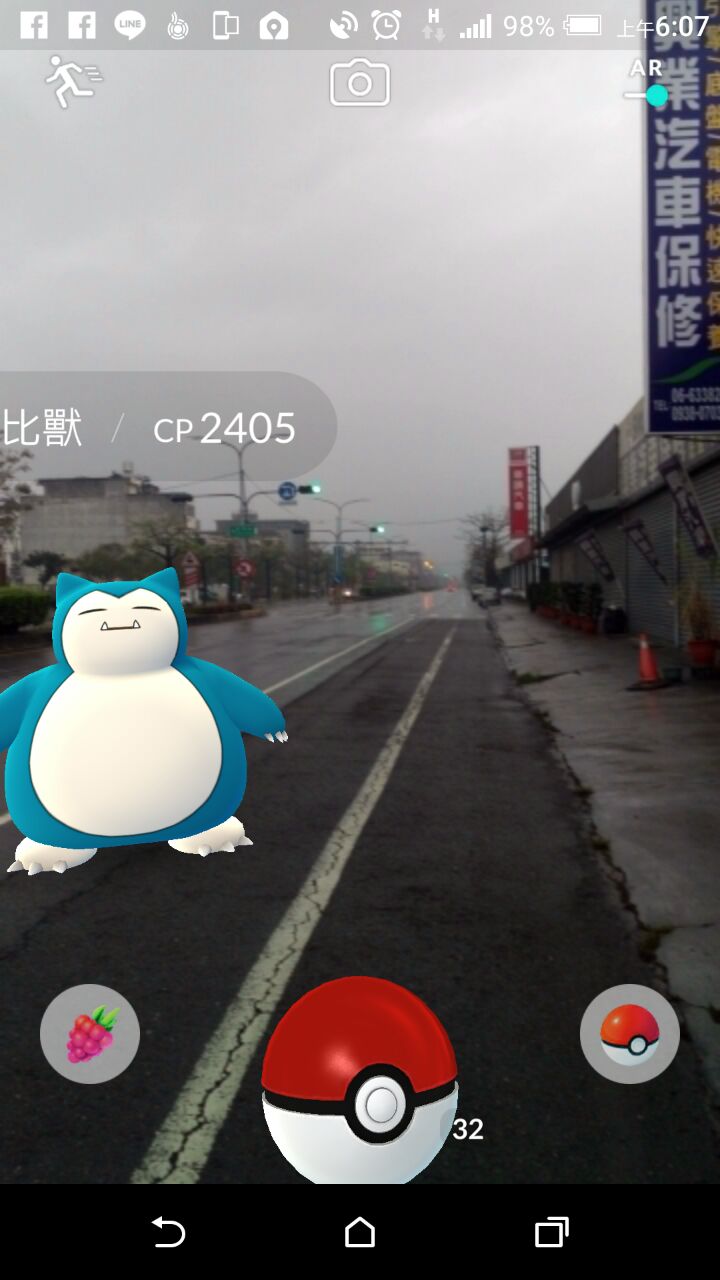
Task: Return to the Android home screen
Action: pyautogui.click(x=360, y=1232)
